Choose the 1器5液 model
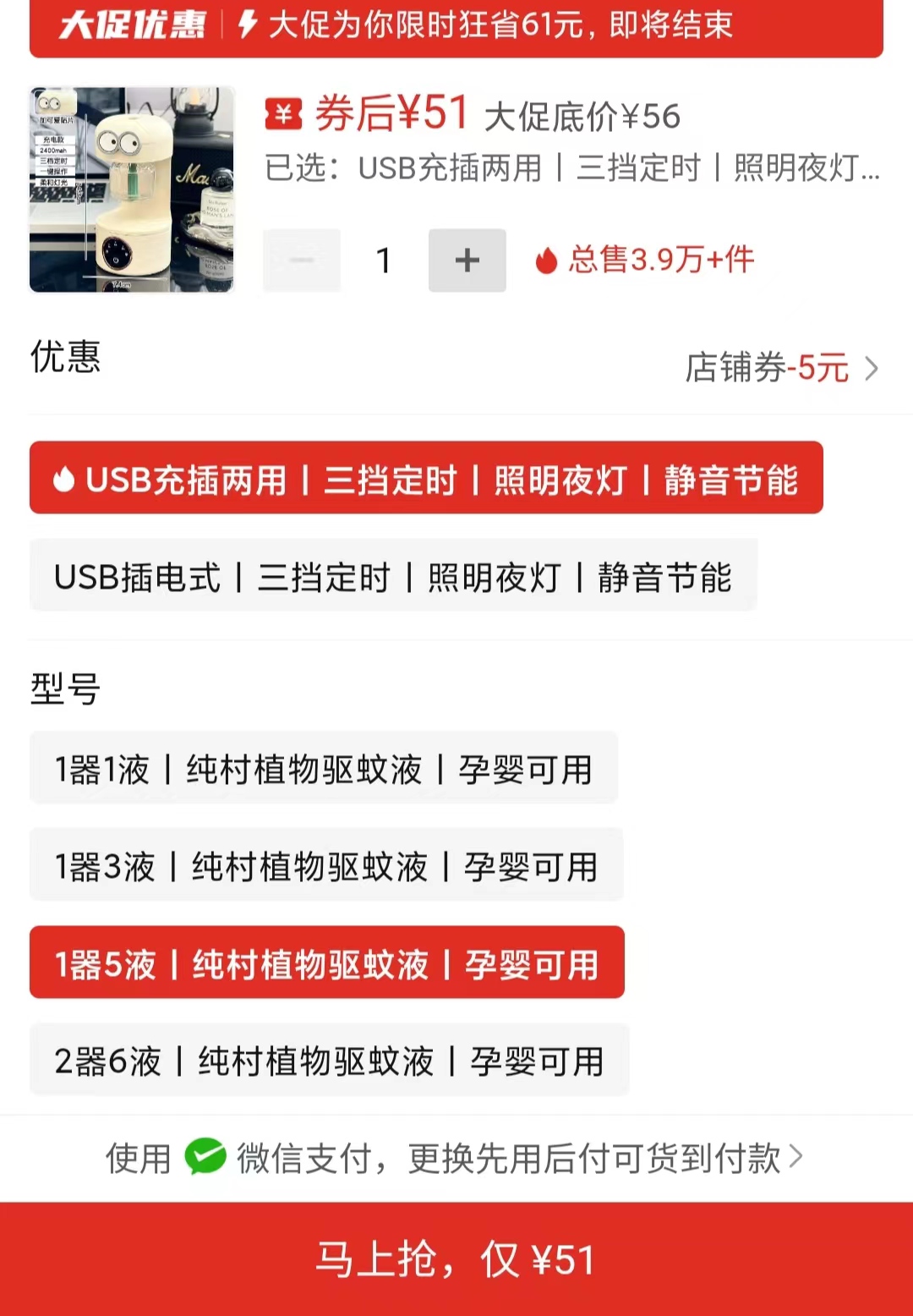913x1316 pixels. (x=326, y=963)
